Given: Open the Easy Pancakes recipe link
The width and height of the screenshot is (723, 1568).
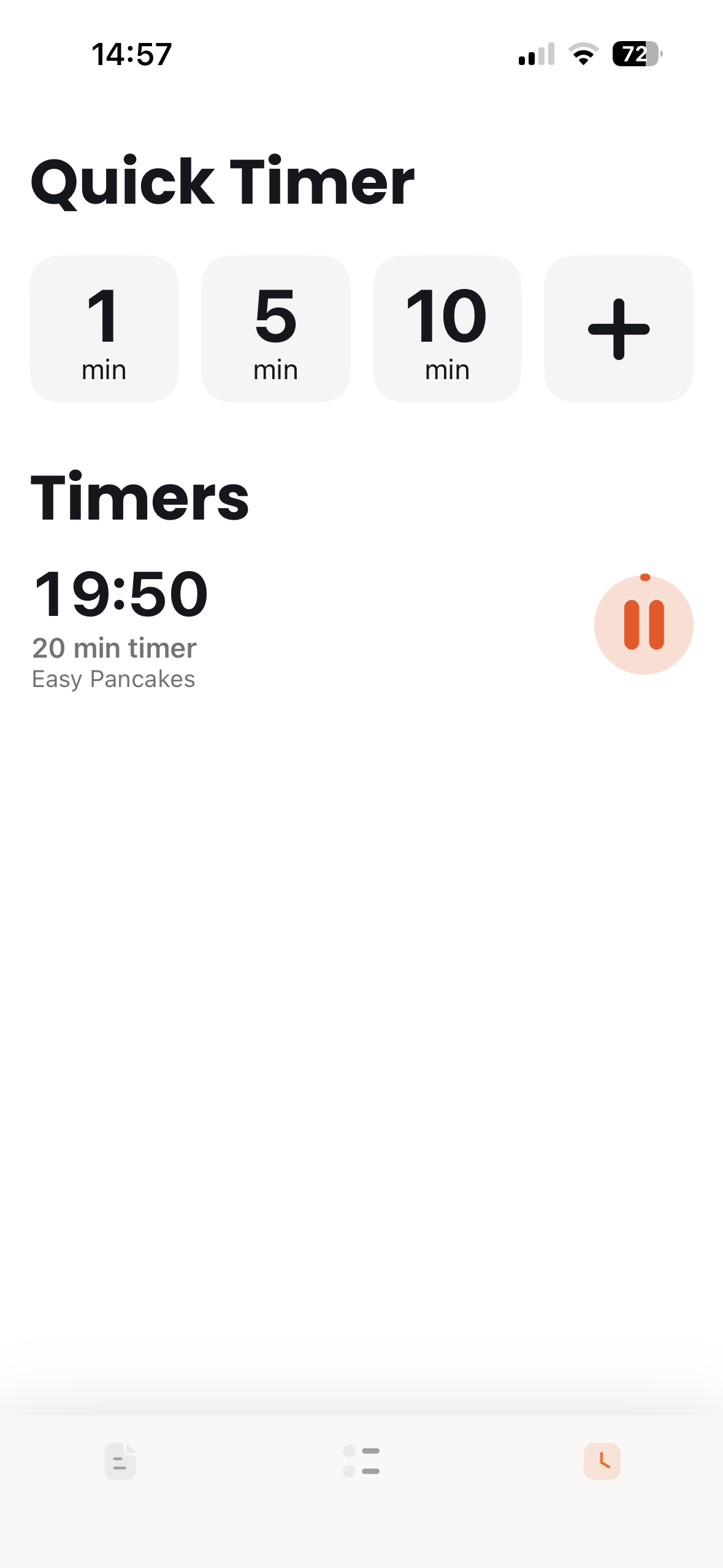Looking at the screenshot, I should [x=113, y=678].
